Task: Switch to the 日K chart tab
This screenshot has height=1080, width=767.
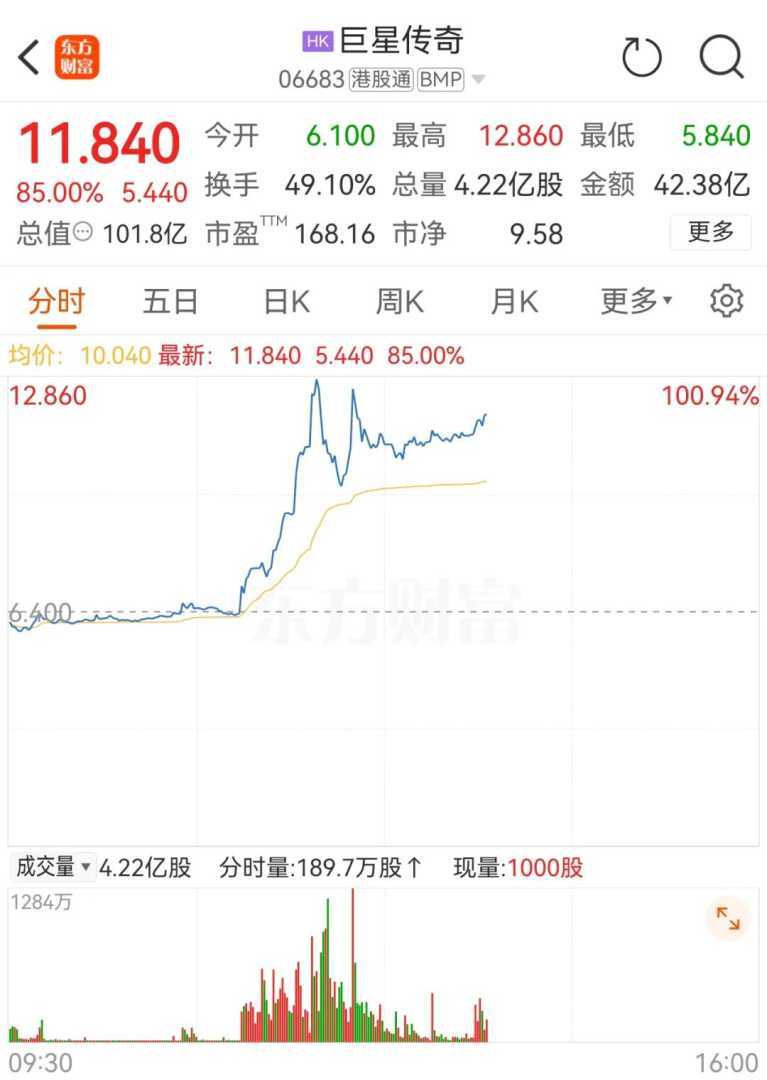Action: [x=287, y=301]
